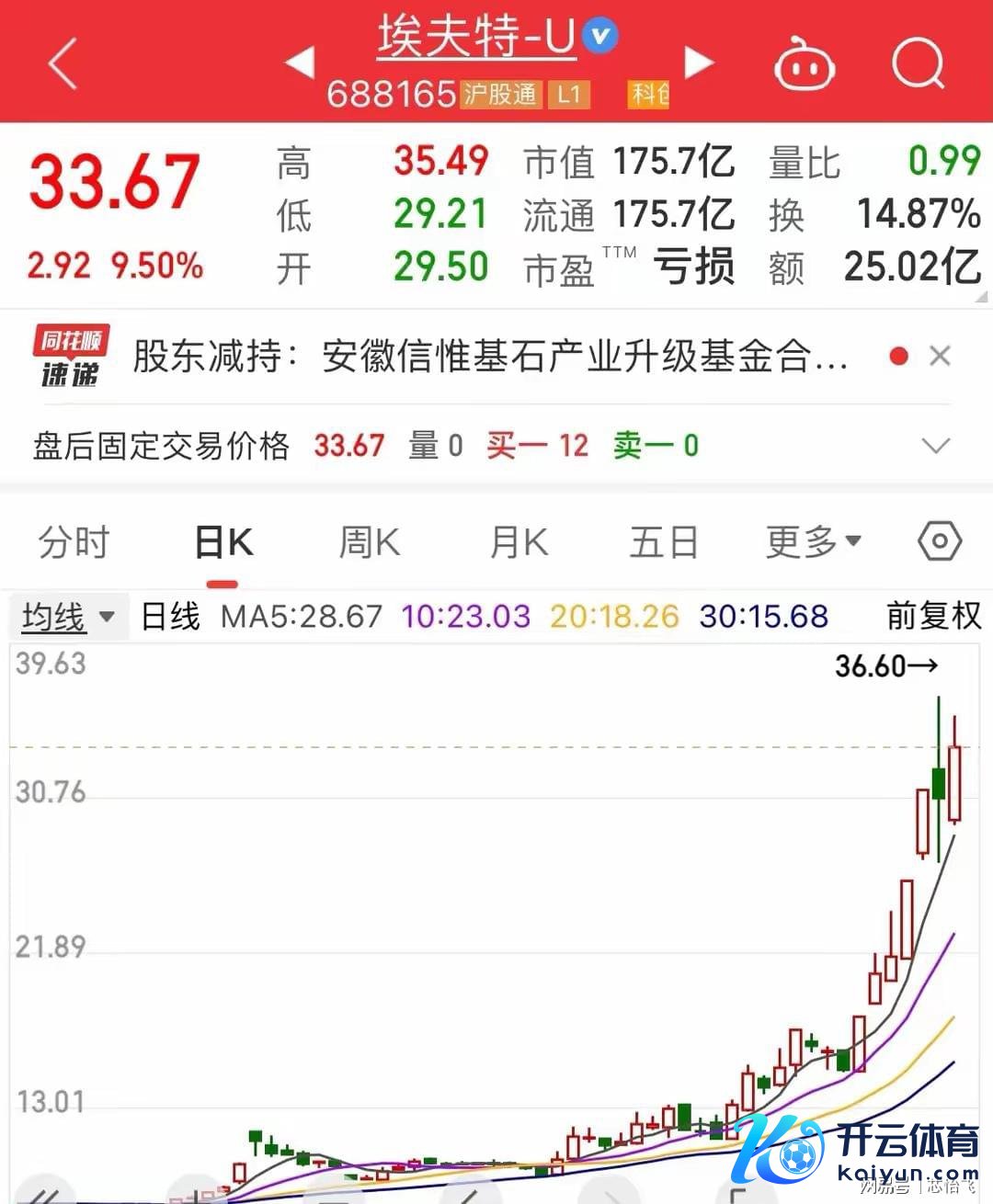
Task: Switch to the next stock
Action: 699,62
